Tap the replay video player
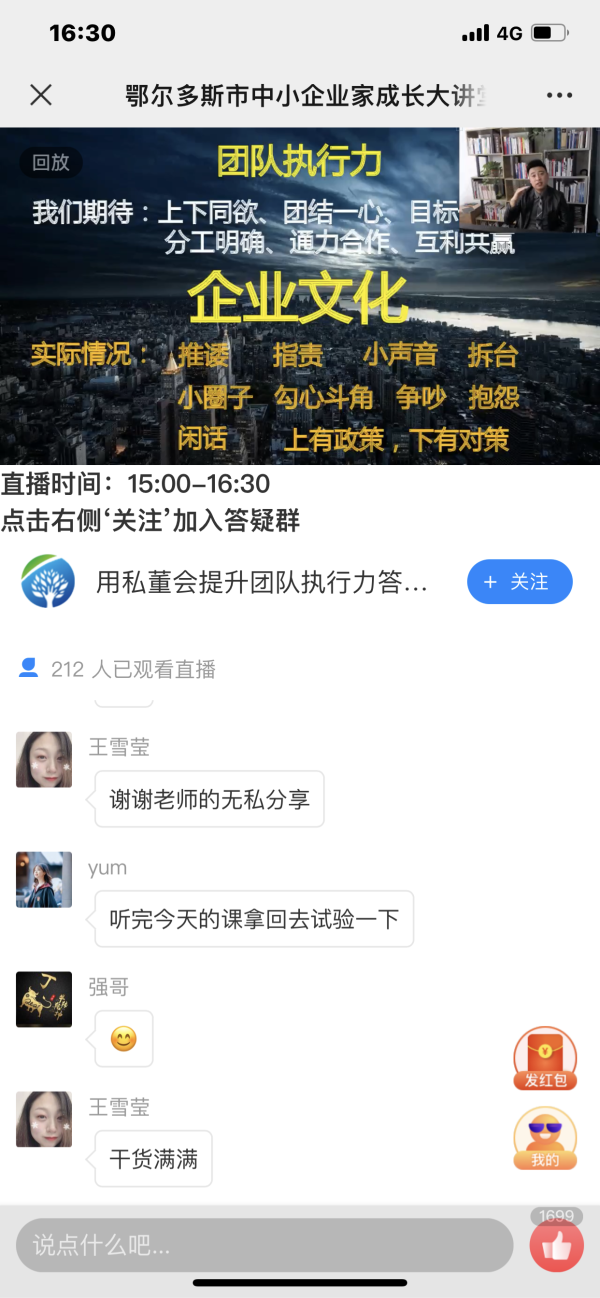 pyautogui.click(x=300, y=296)
